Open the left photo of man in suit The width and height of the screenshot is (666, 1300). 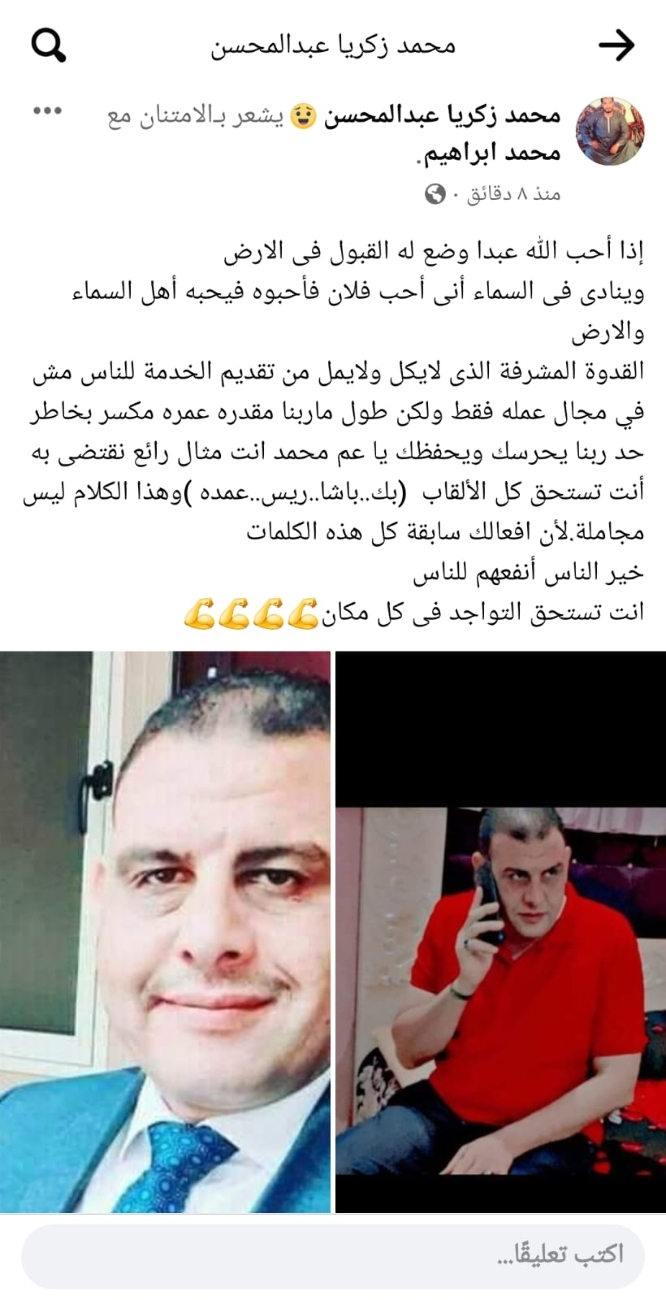pos(165,932)
